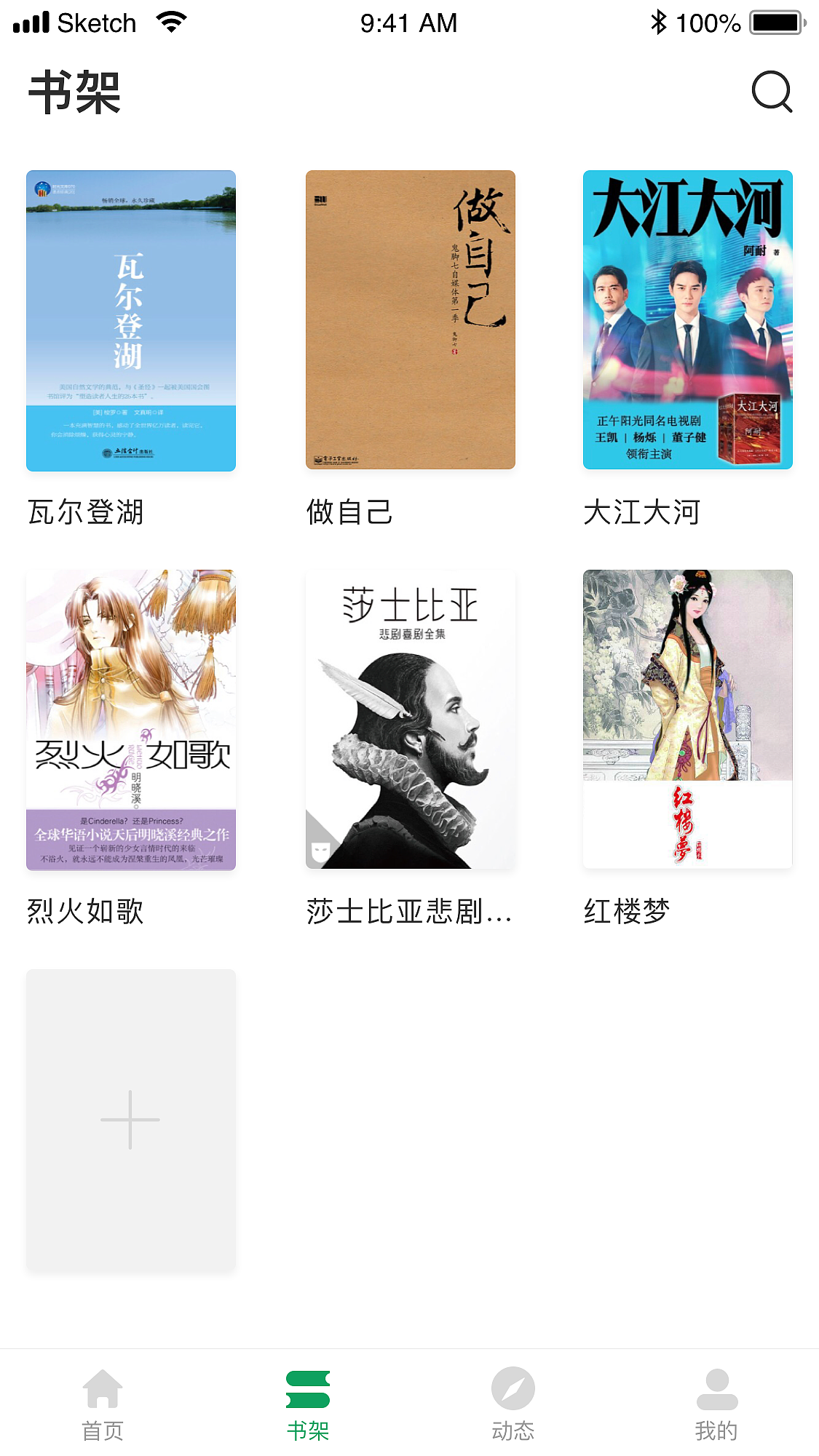The width and height of the screenshot is (819, 1456).
Task: Open the 做自己 book cover
Action: (410, 319)
